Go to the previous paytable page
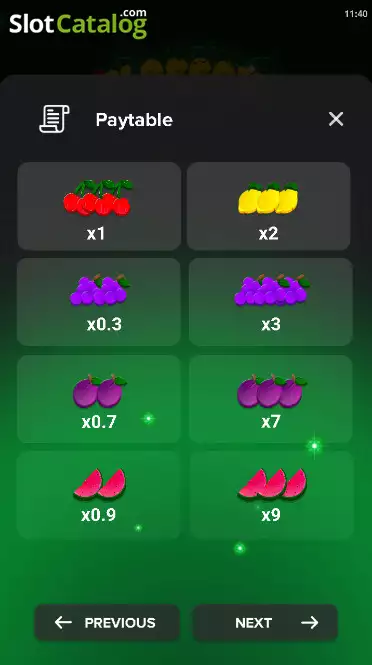The height and width of the screenshot is (665, 372). coord(107,623)
